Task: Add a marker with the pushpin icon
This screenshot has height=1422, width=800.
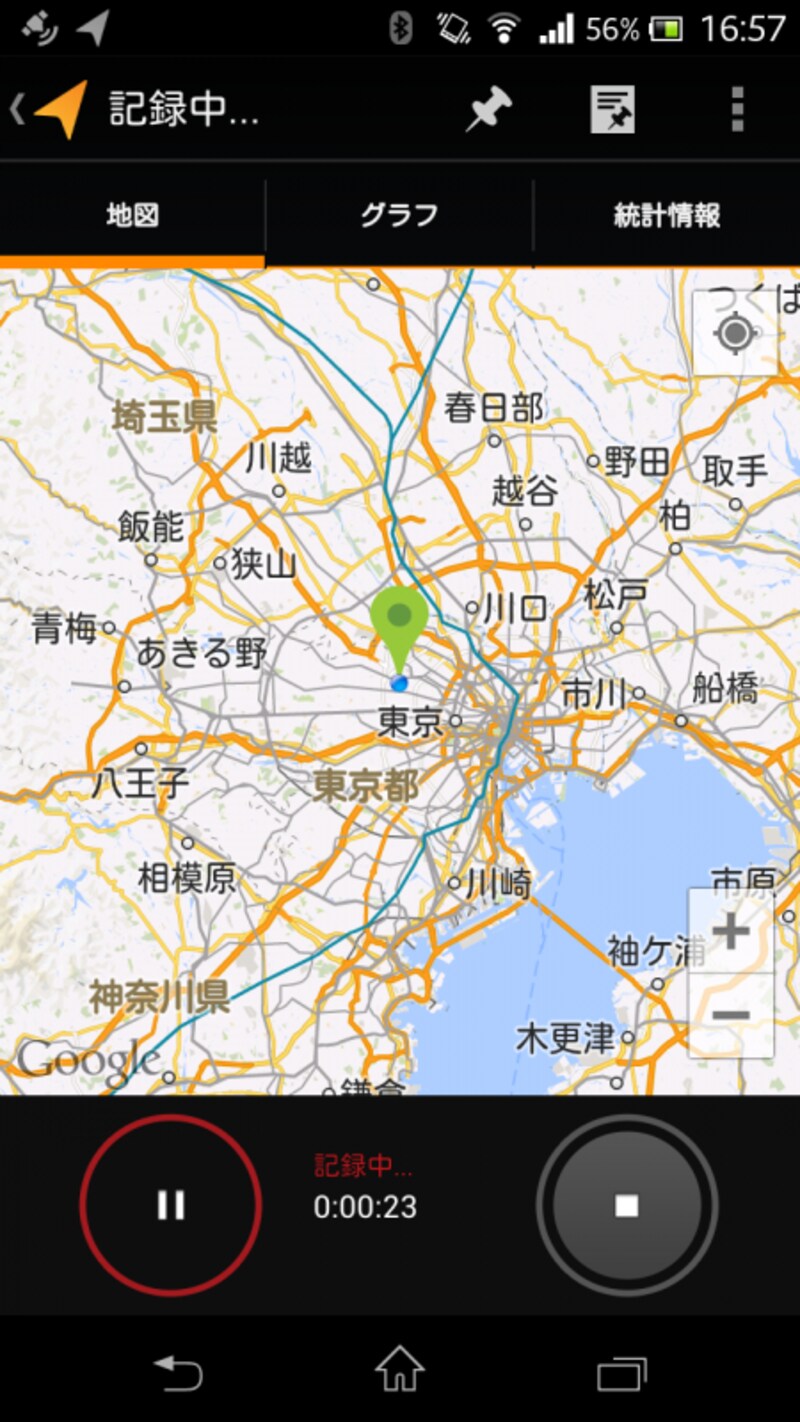Action: click(x=490, y=109)
